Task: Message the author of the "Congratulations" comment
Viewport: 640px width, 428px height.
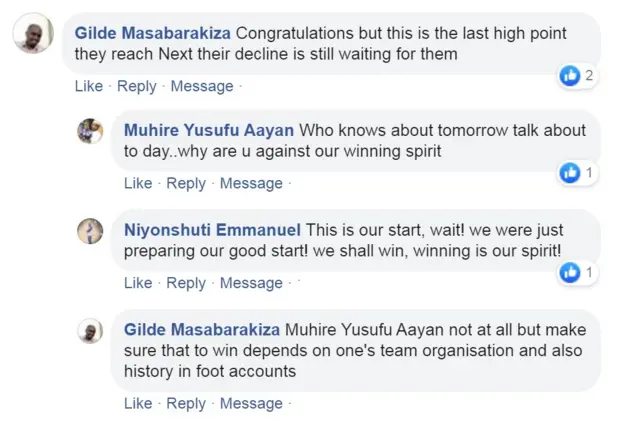Action: 202,86
